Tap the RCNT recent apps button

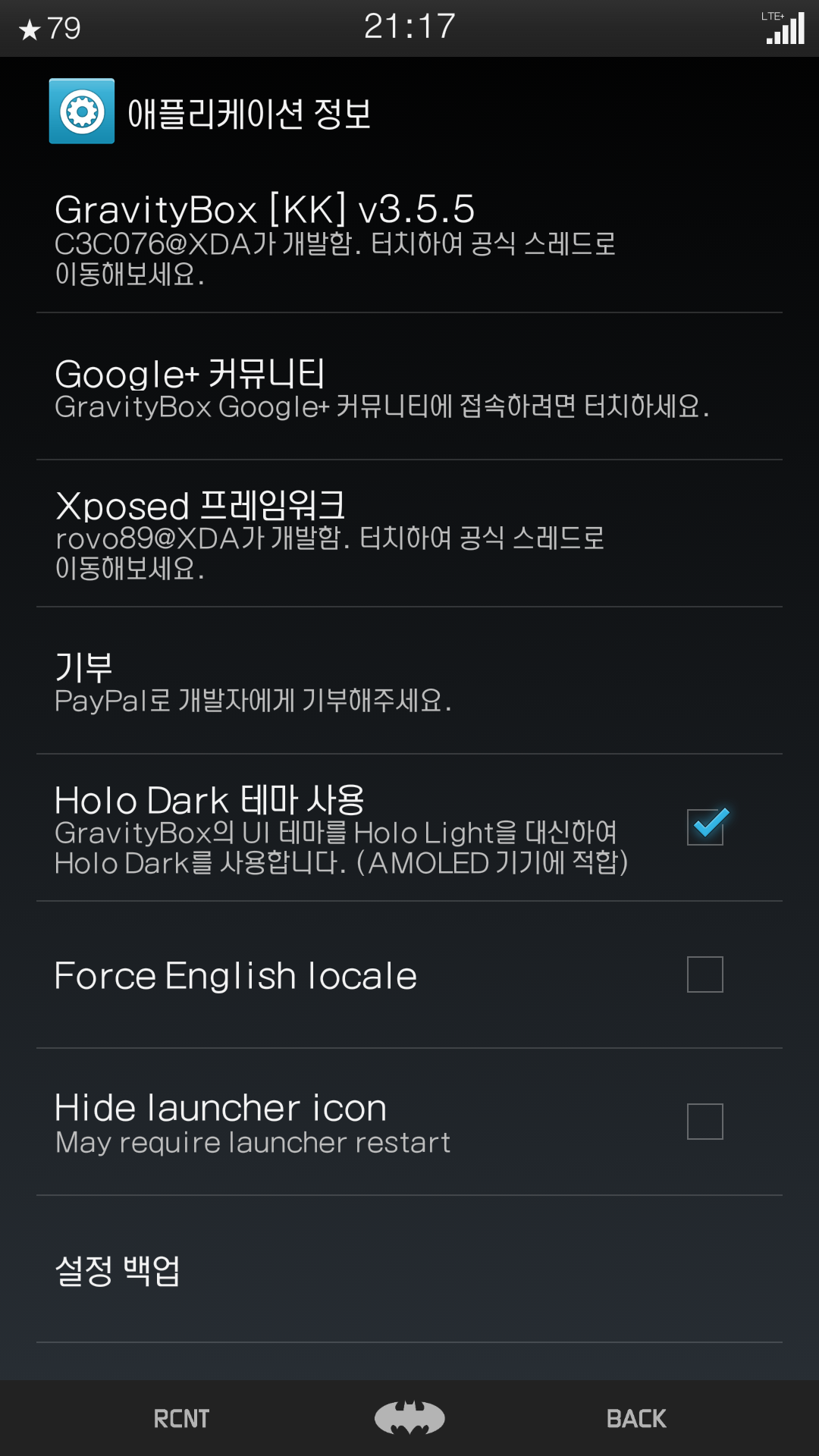[181, 1418]
